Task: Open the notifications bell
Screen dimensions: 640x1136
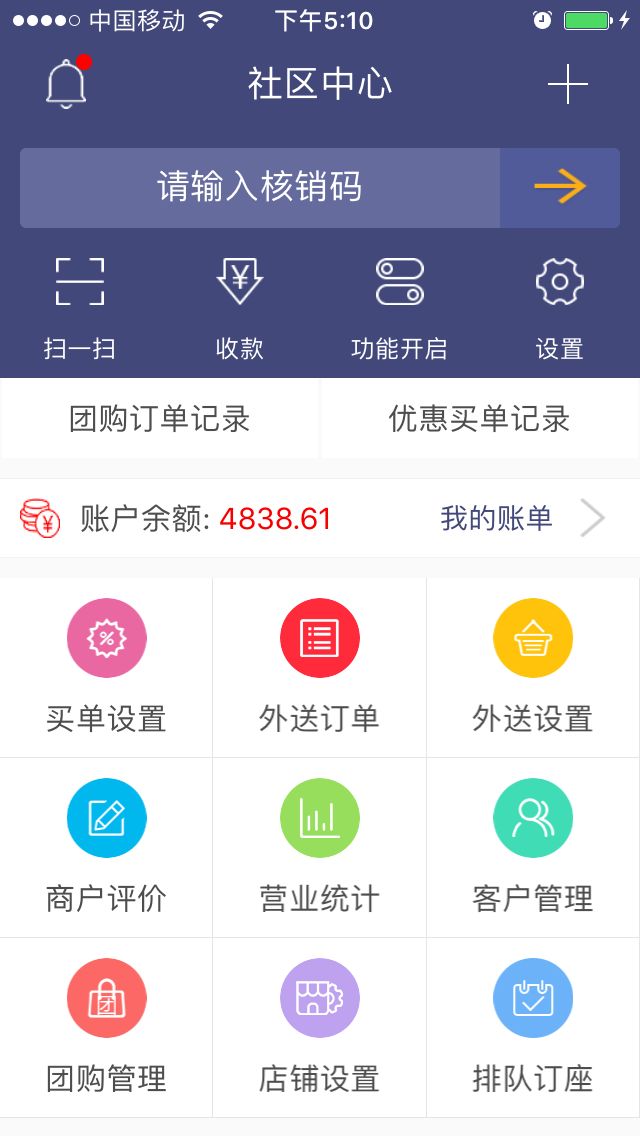Action: click(x=67, y=85)
